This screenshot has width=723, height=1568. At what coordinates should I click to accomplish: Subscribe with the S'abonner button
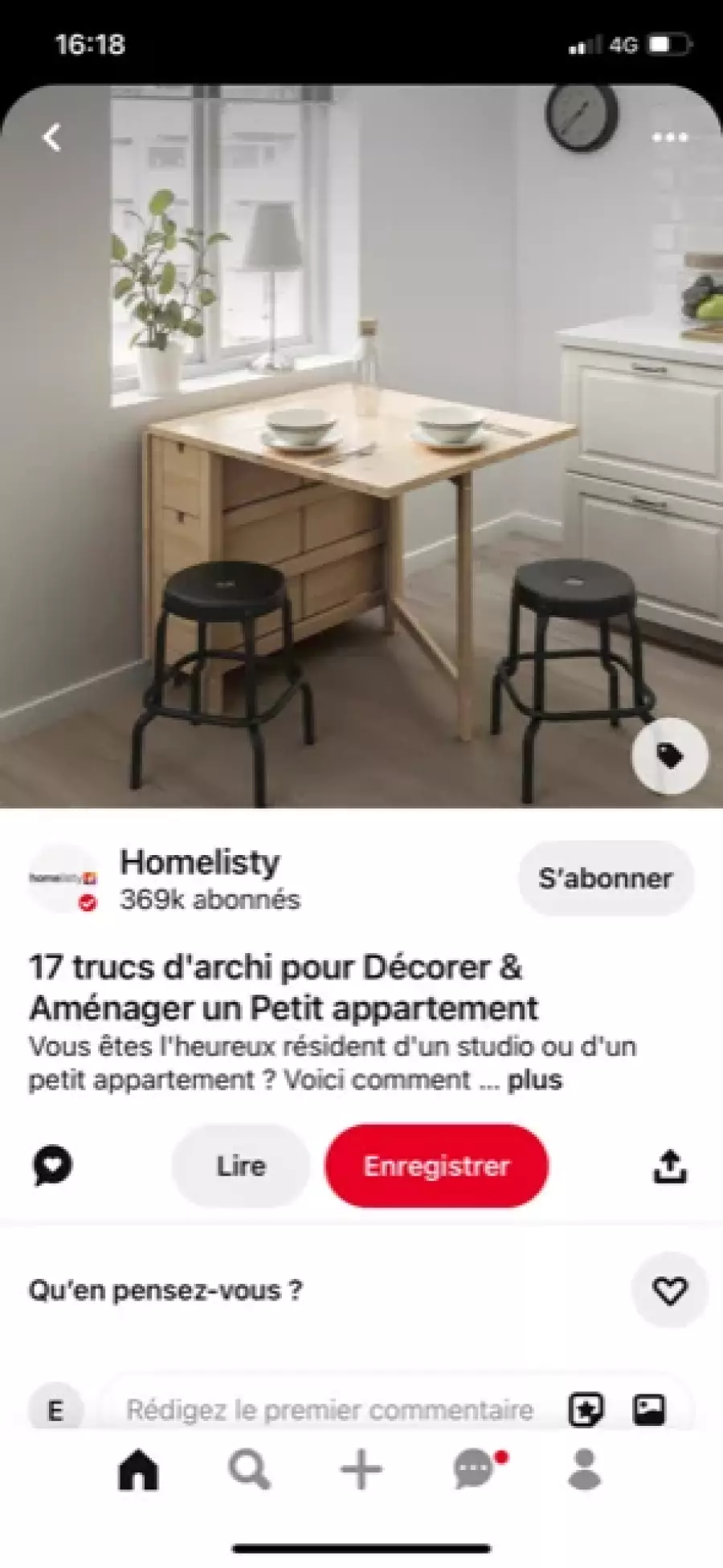pyautogui.click(x=606, y=878)
